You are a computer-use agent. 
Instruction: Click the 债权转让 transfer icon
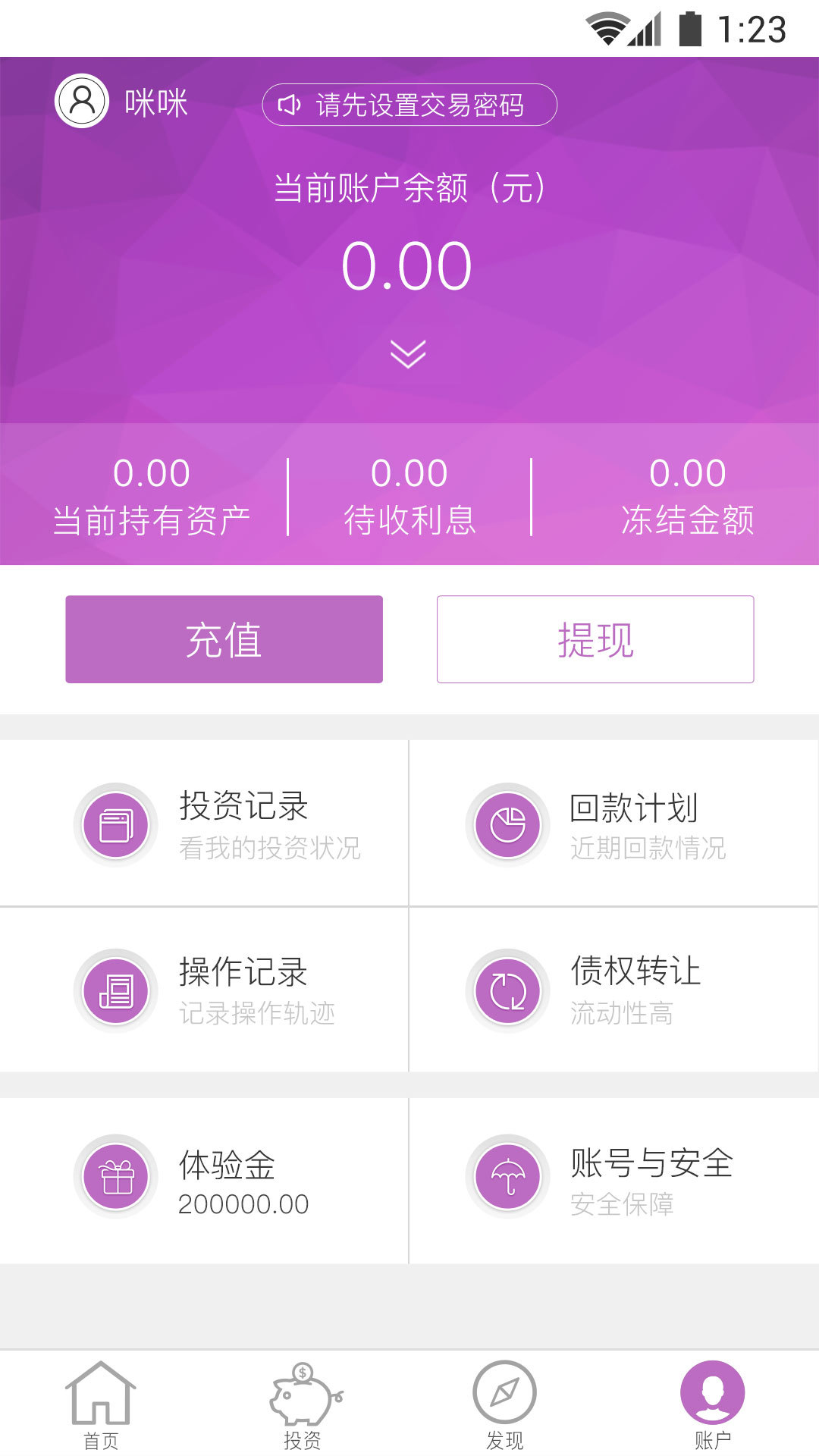(x=507, y=990)
